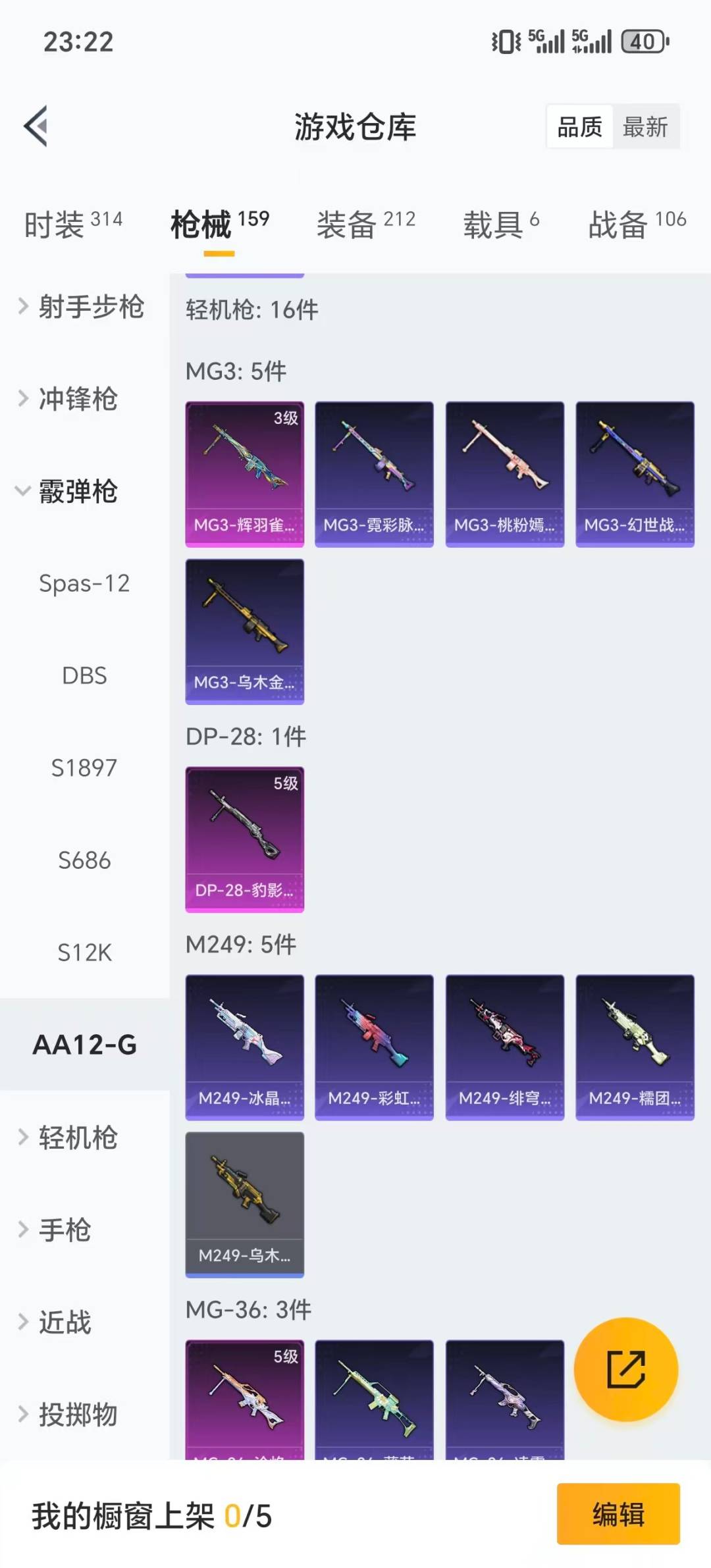This screenshot has width=711, height=1568.
Task: Switch to the 时装 tab
Action: click(73, 224)
